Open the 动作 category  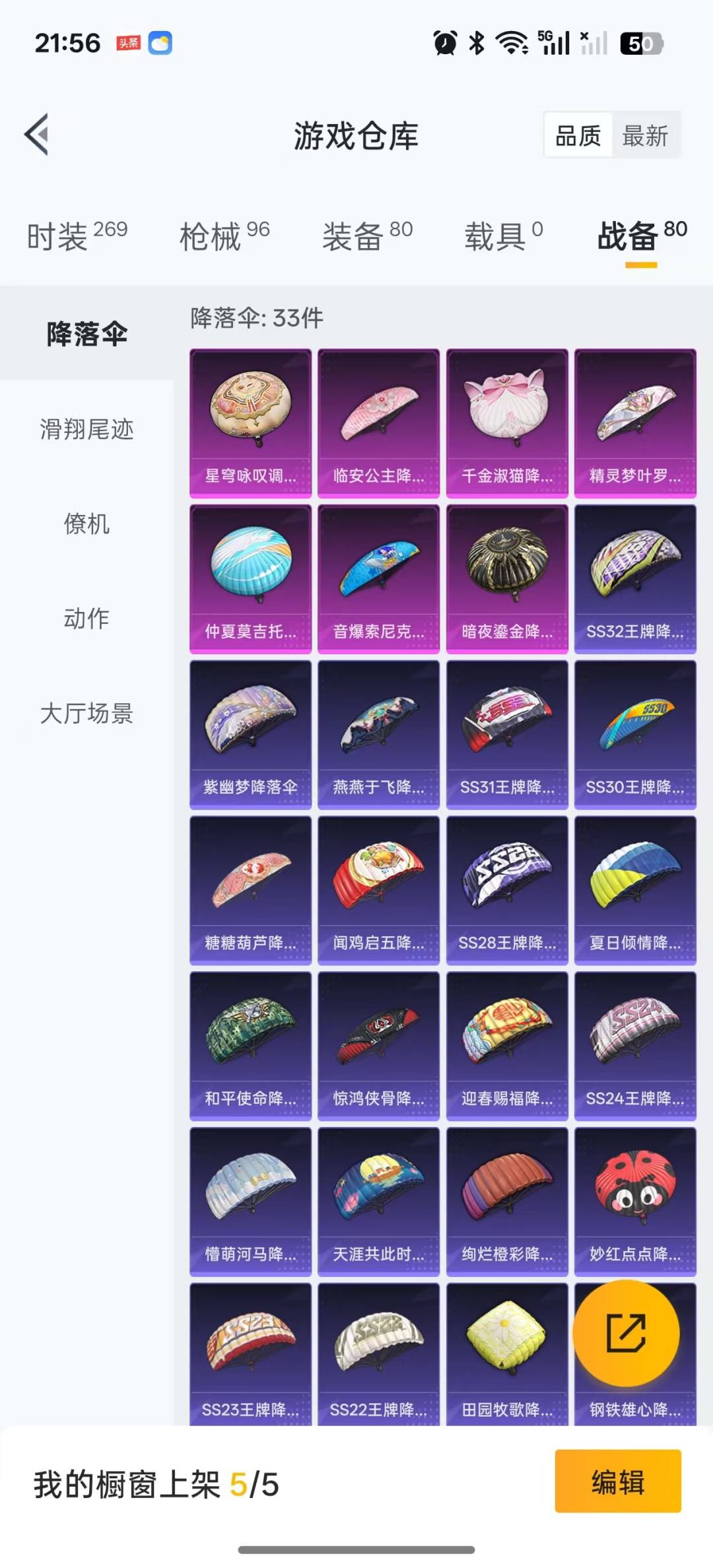click(86, 619)
